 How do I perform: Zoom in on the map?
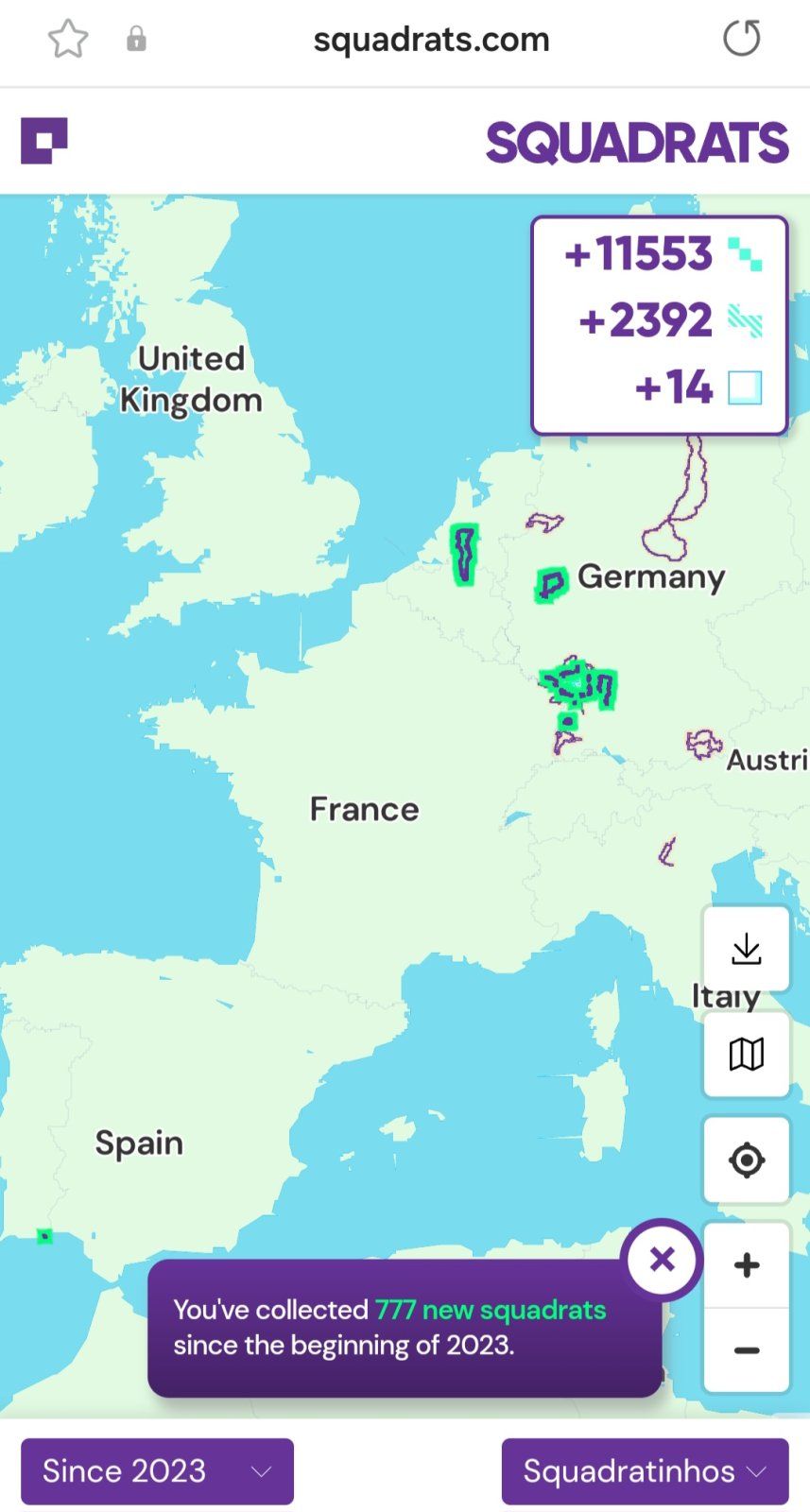tap(746, 1265)
